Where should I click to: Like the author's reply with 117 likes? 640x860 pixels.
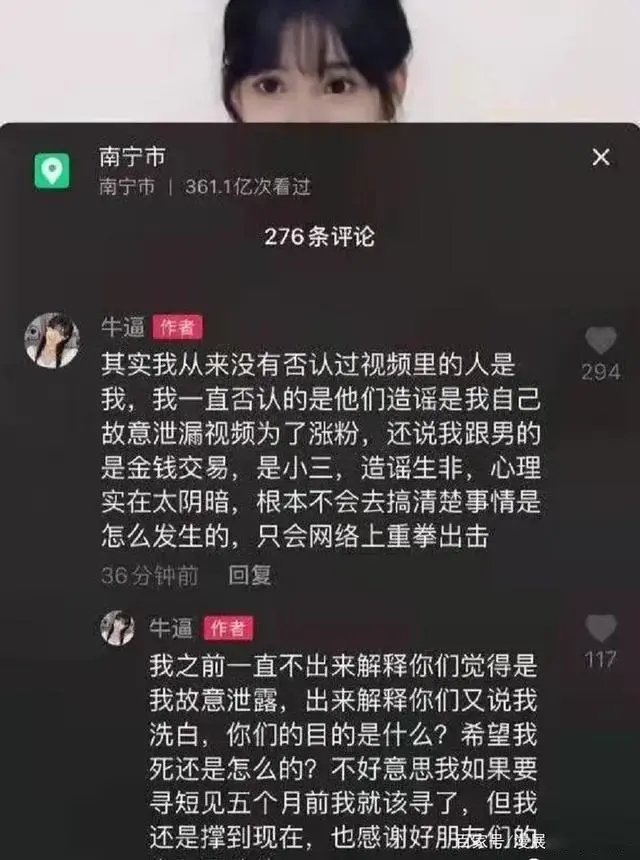tap(601, 629)
